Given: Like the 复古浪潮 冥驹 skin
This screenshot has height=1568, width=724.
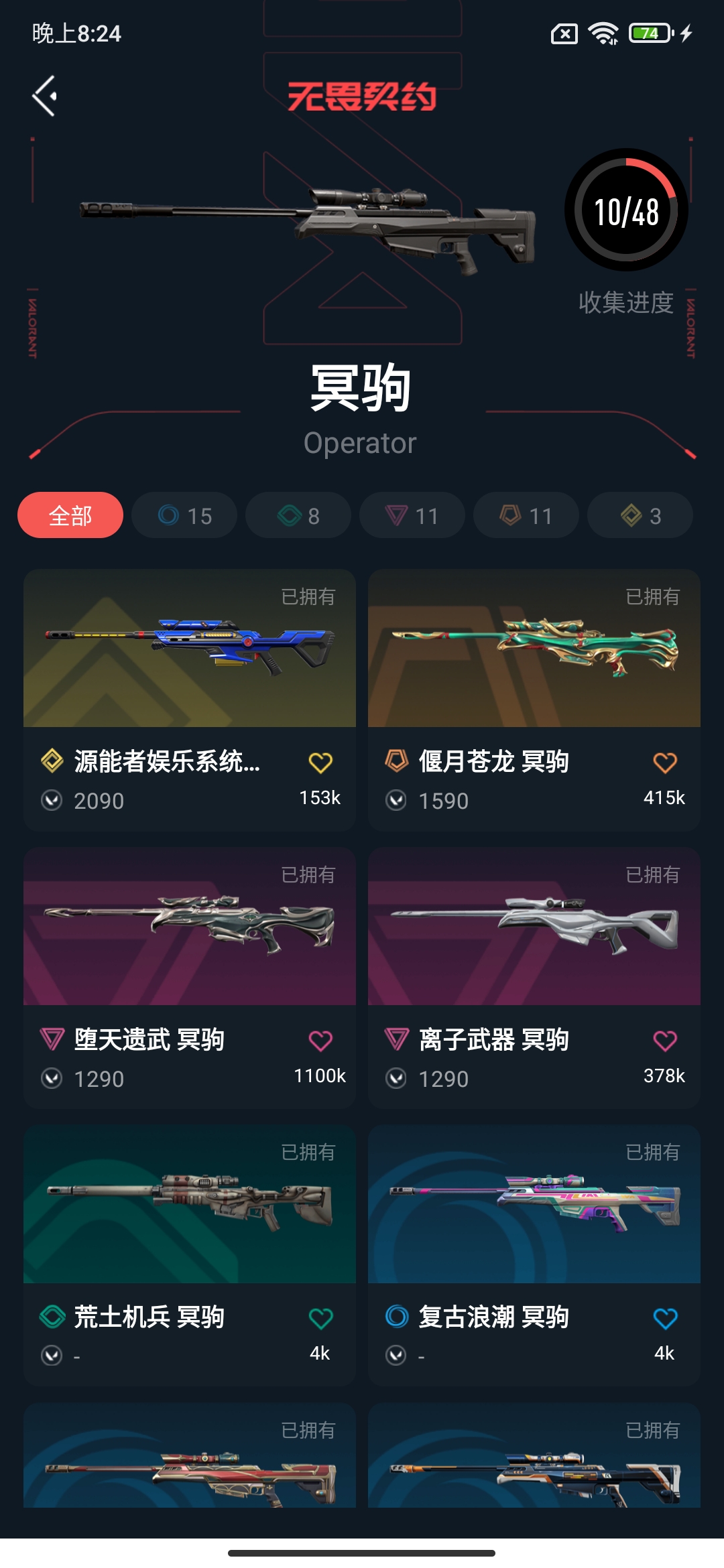Looking at the screenshot, I should [665, 1318].
